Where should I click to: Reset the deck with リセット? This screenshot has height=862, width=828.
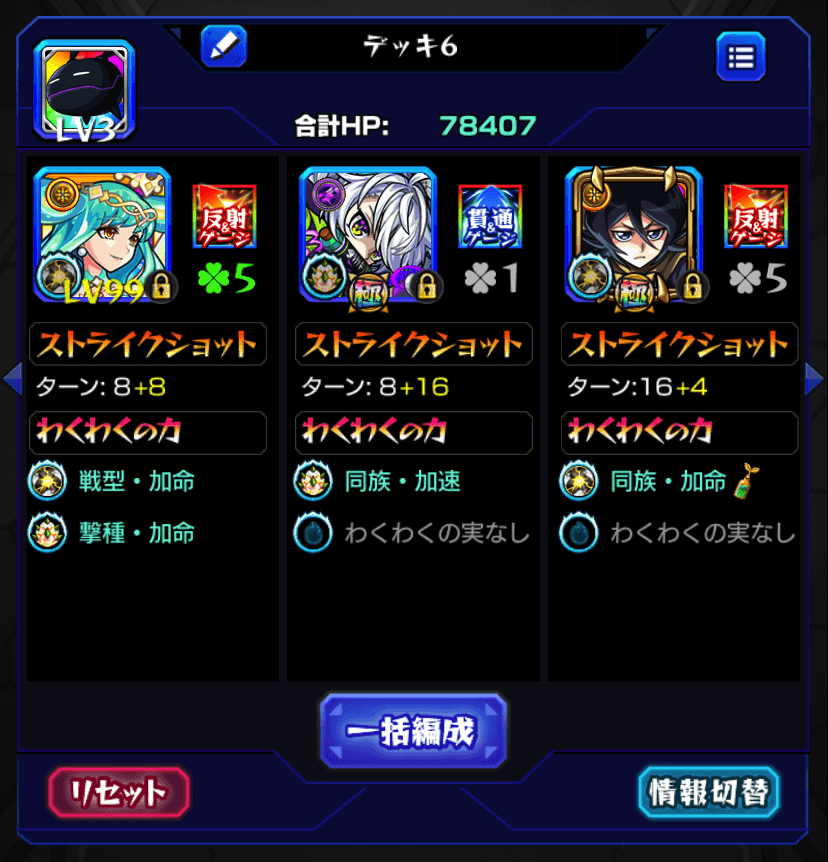click(119, 794)
